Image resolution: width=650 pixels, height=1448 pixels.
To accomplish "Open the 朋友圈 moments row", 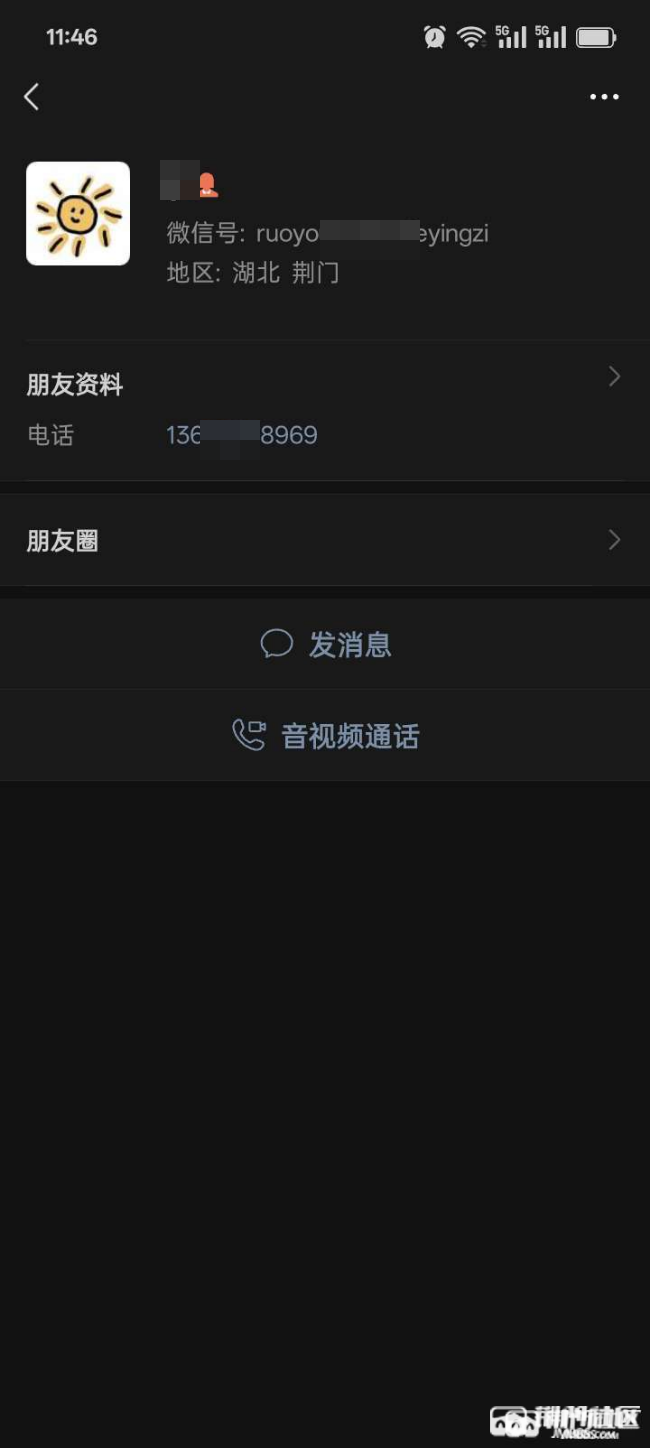I will (x=324, y=541).
